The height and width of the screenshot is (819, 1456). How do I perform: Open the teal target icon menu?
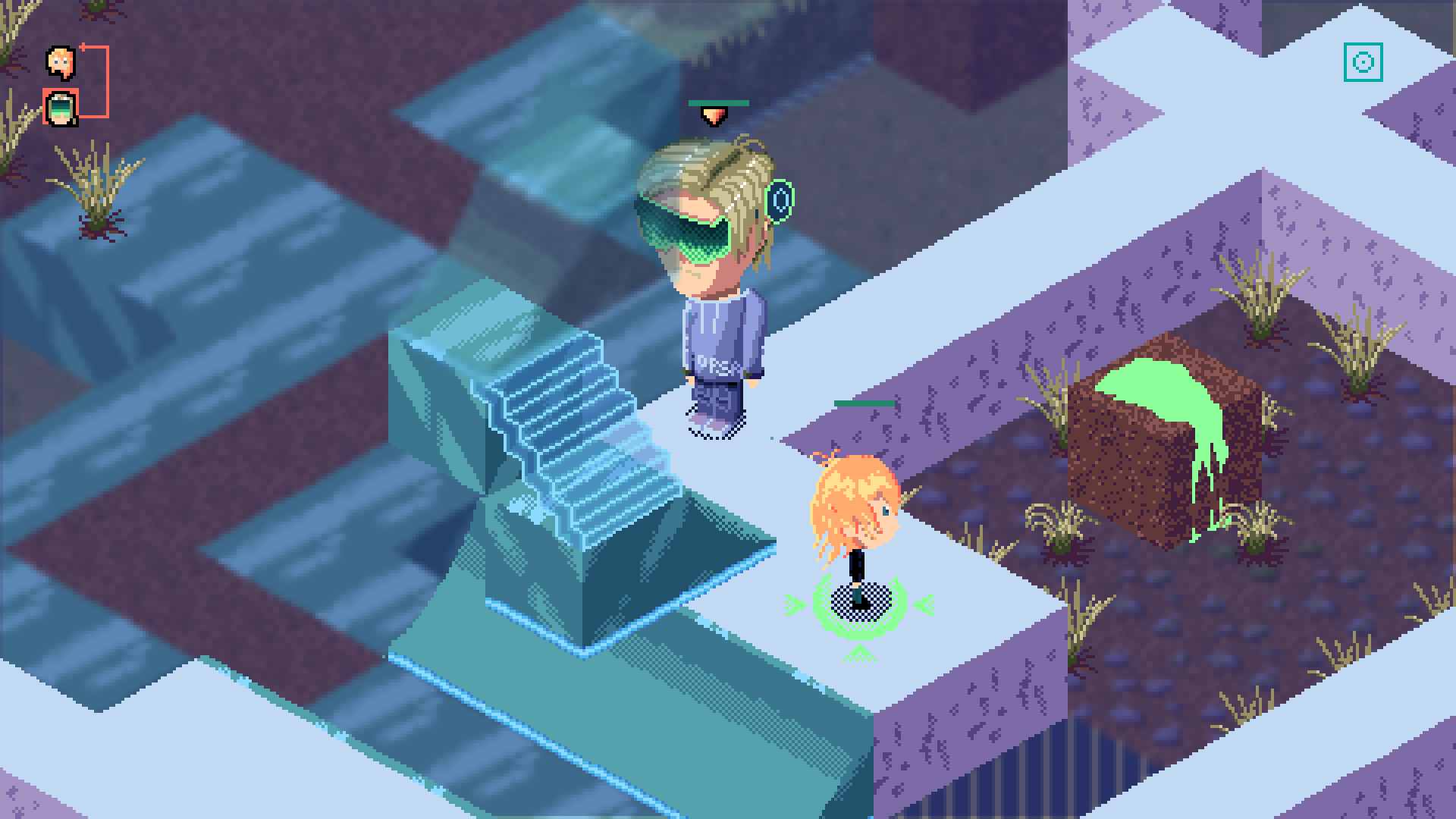[1363, 62]
